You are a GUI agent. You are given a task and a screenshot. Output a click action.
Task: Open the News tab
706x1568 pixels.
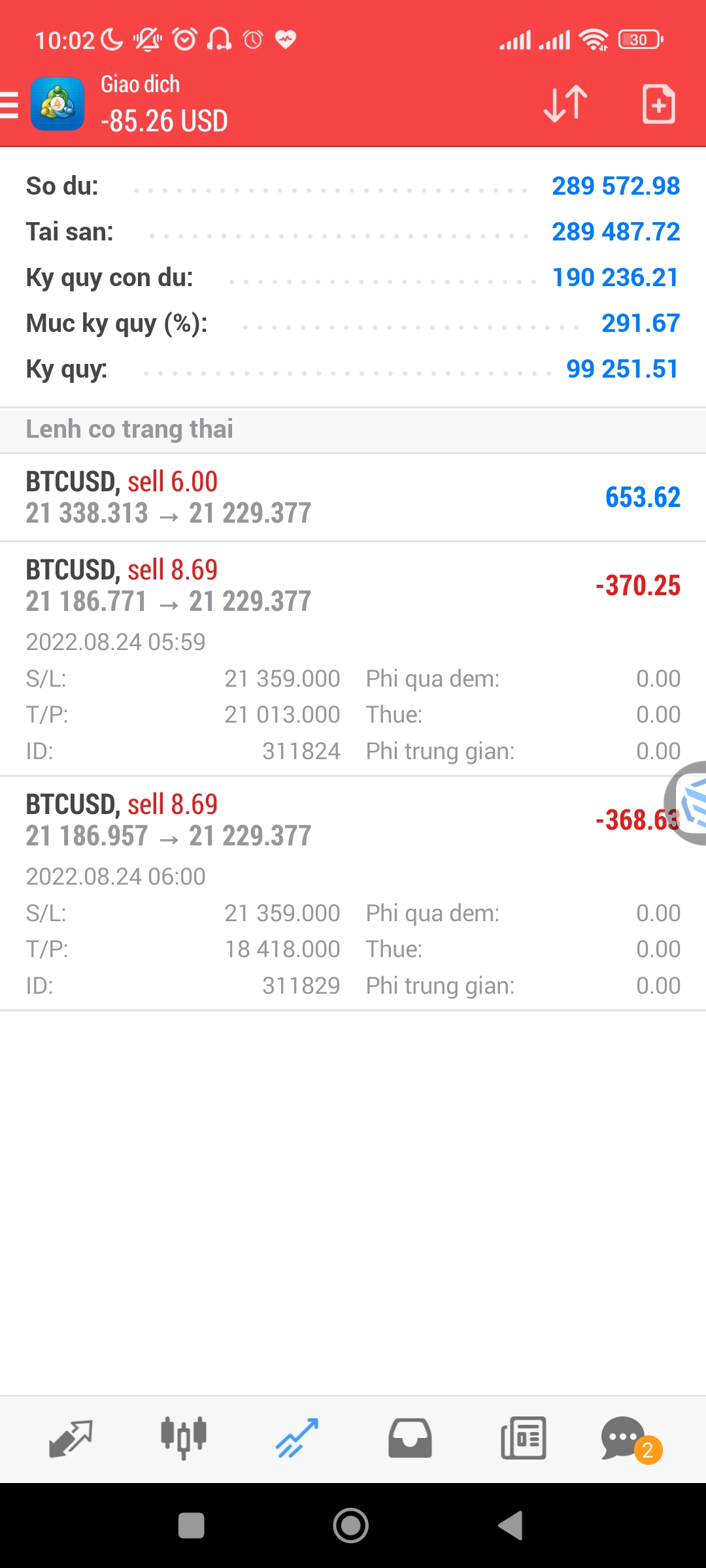tap(523, 1439)
